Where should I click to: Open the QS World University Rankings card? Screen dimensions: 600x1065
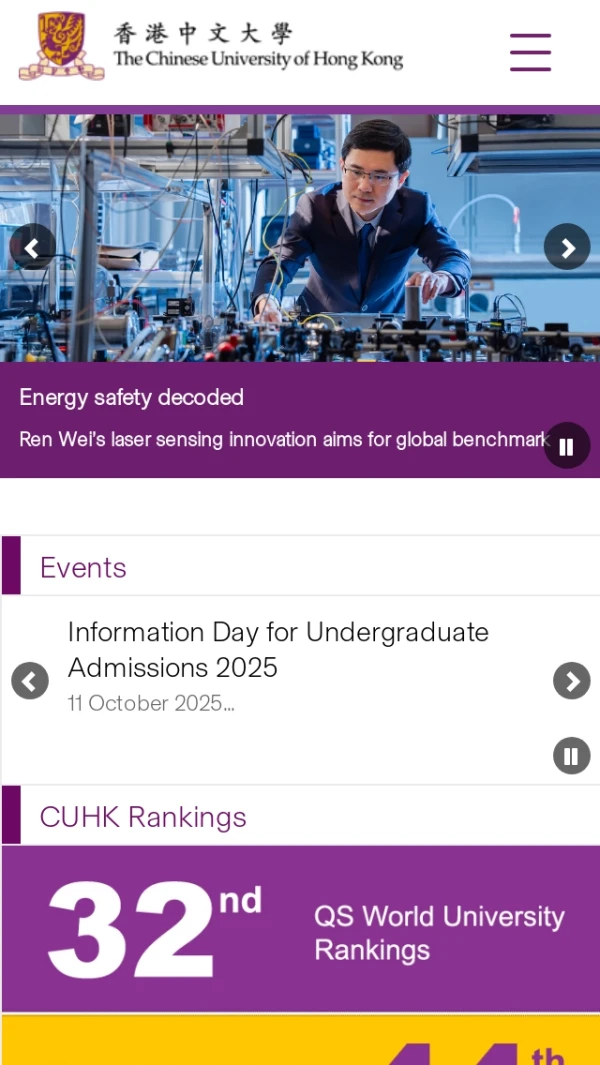pos(300,928)
